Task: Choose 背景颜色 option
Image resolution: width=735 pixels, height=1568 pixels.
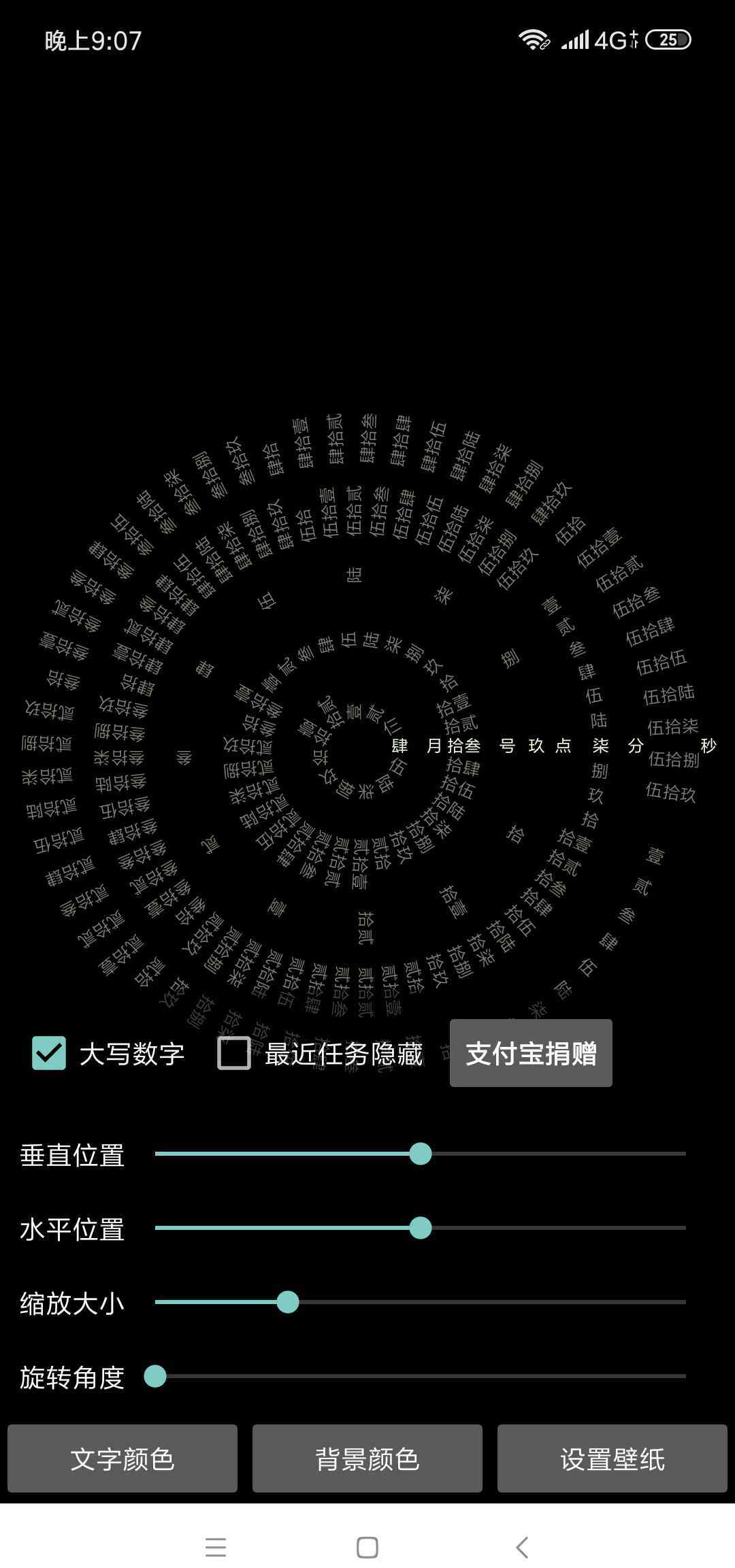Action: click(x=367, y=1458)
